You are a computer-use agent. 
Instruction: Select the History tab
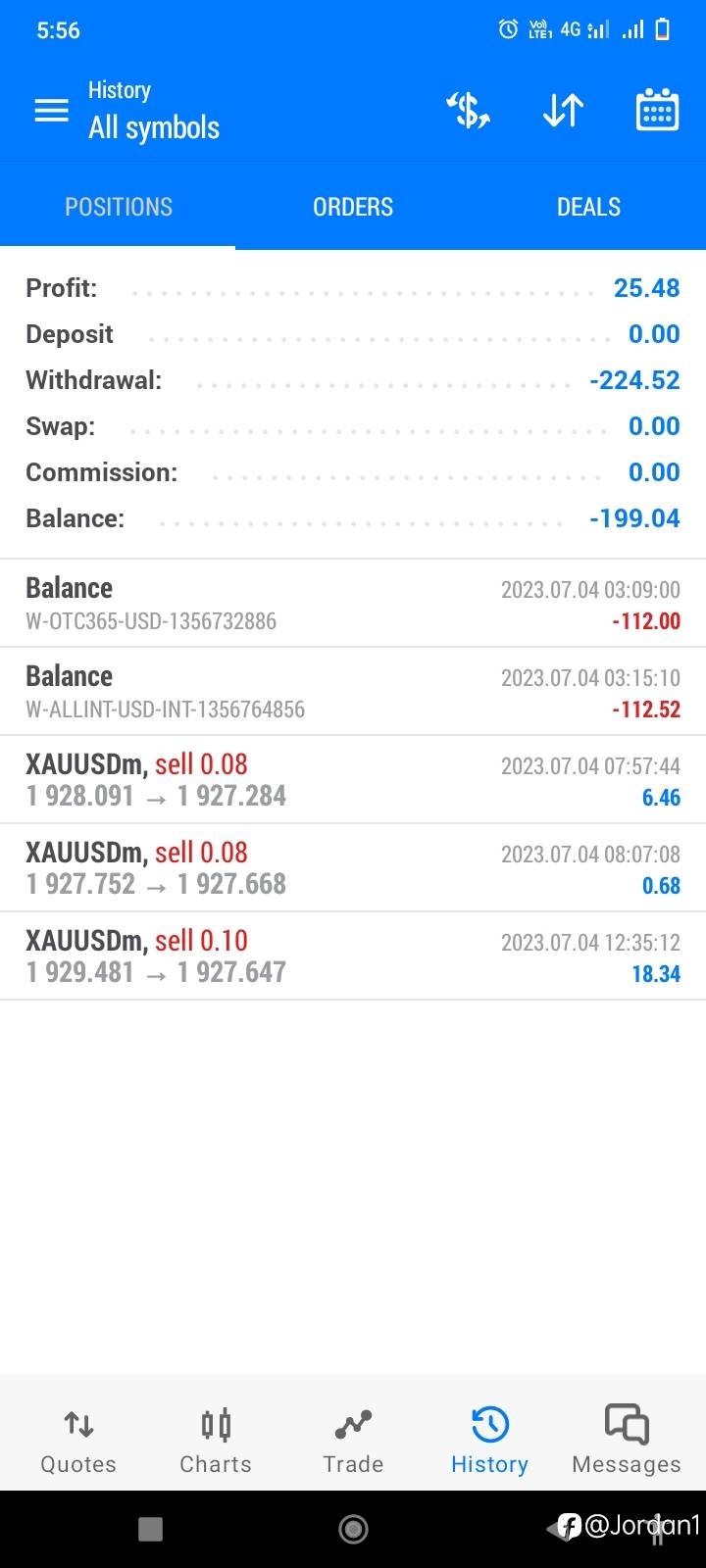click(x=489, y=1441)
